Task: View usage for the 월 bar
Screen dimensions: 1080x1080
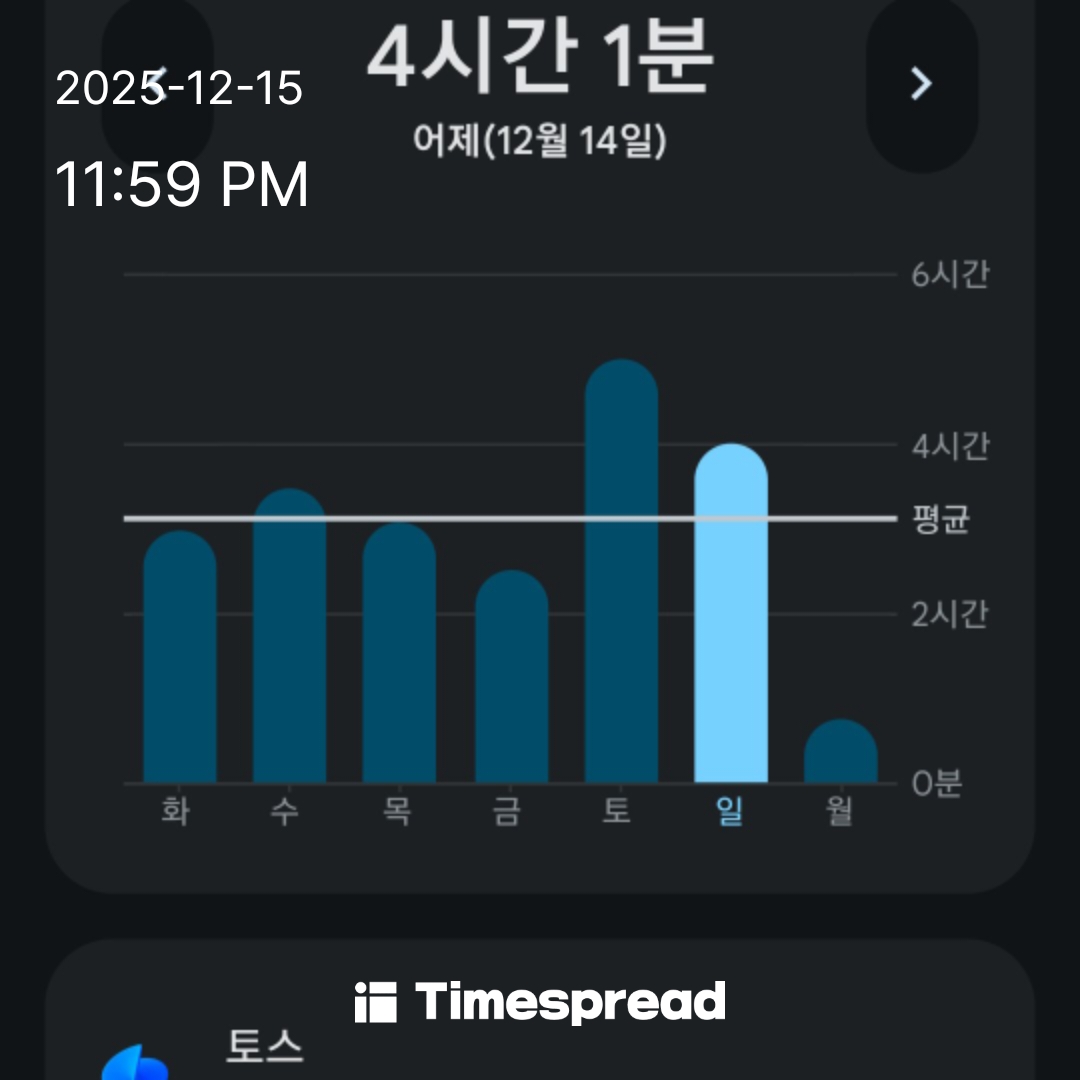Action: (841, 751)
